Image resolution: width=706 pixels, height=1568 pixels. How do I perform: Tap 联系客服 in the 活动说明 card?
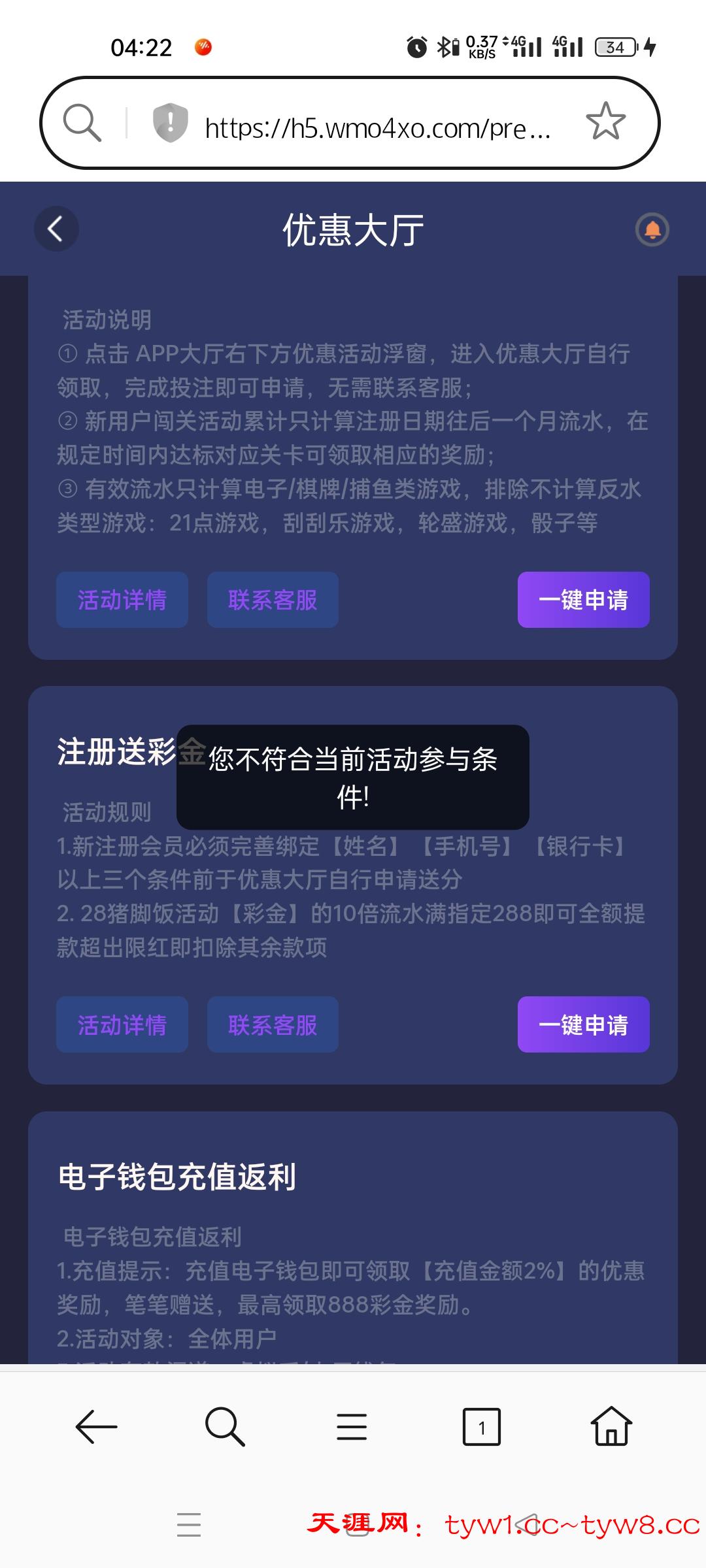[273, 600]
